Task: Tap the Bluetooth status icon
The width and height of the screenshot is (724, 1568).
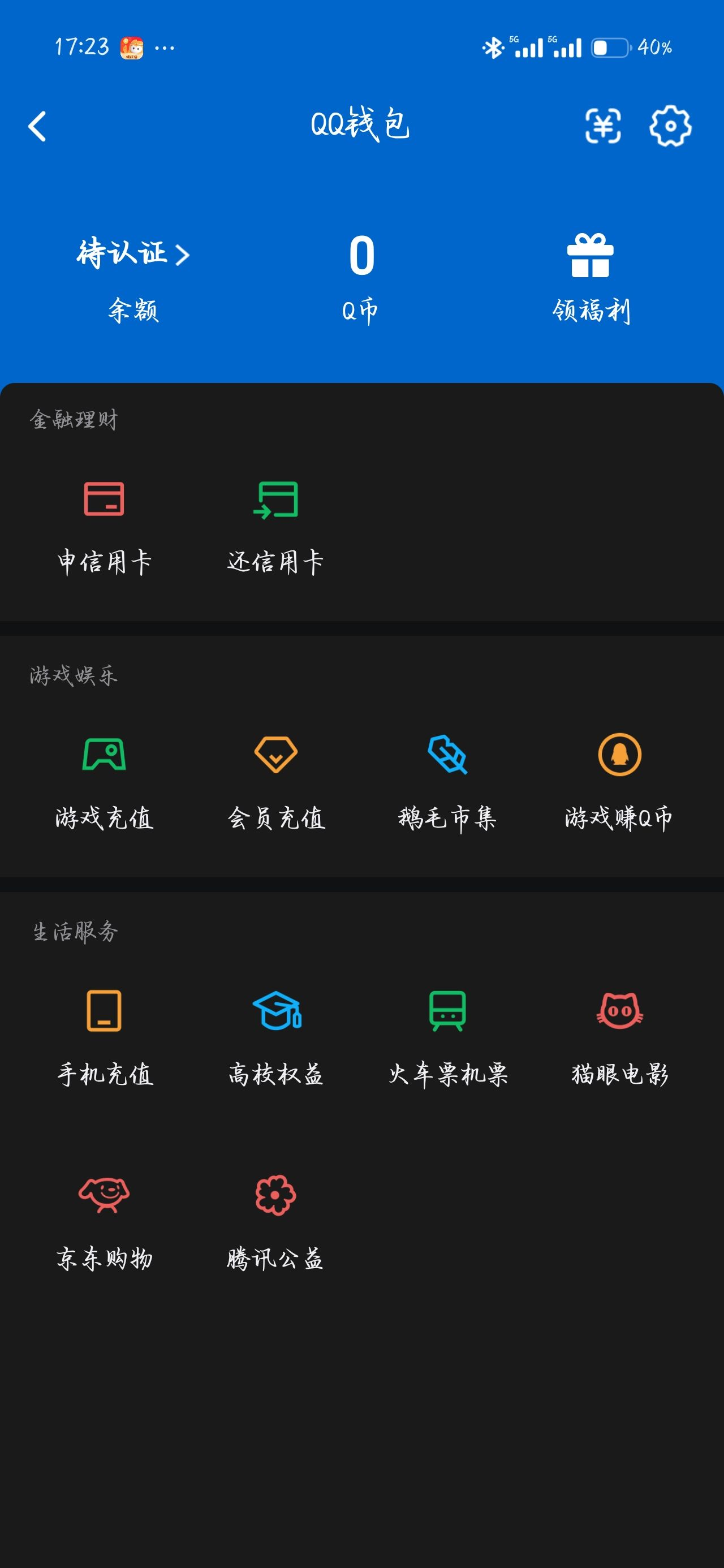Action: [492, 48]
